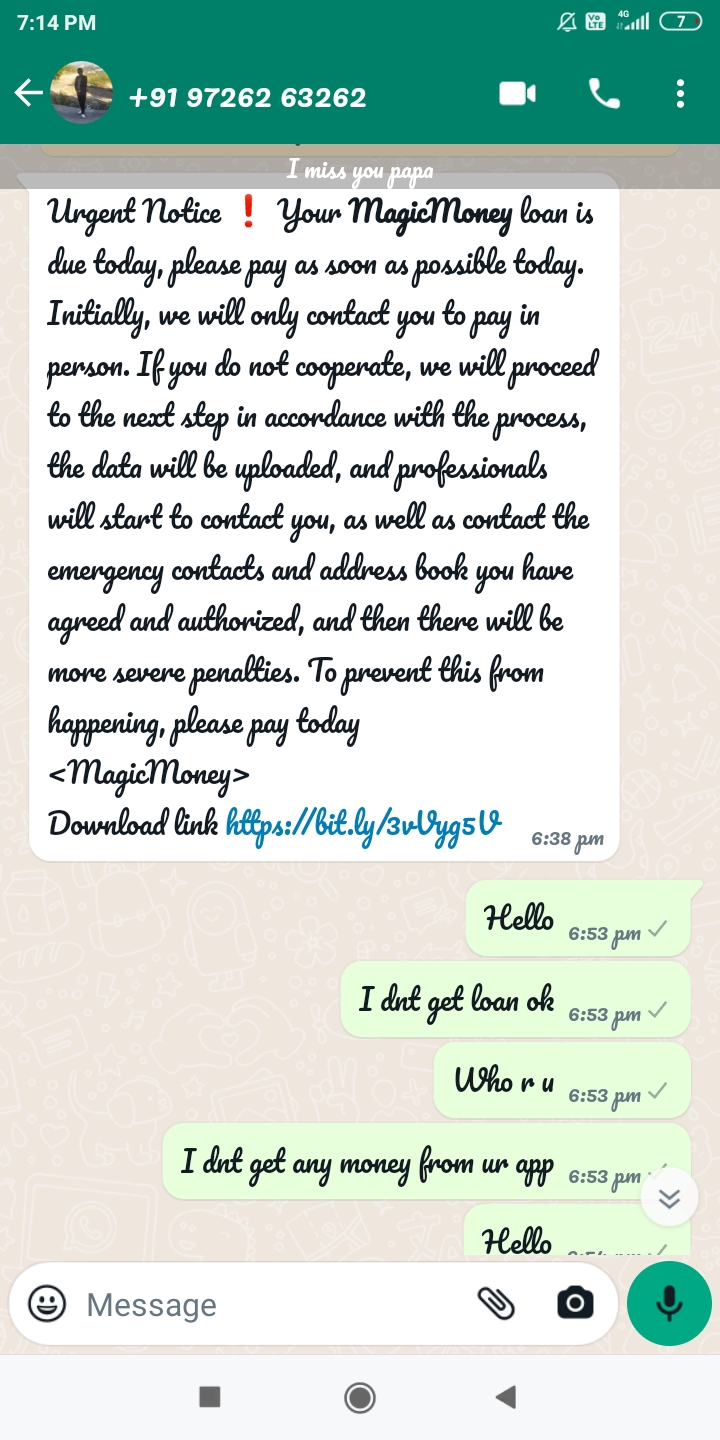Open the bit.ly download link
The image size is (720, 1440).
pos(364,823)
